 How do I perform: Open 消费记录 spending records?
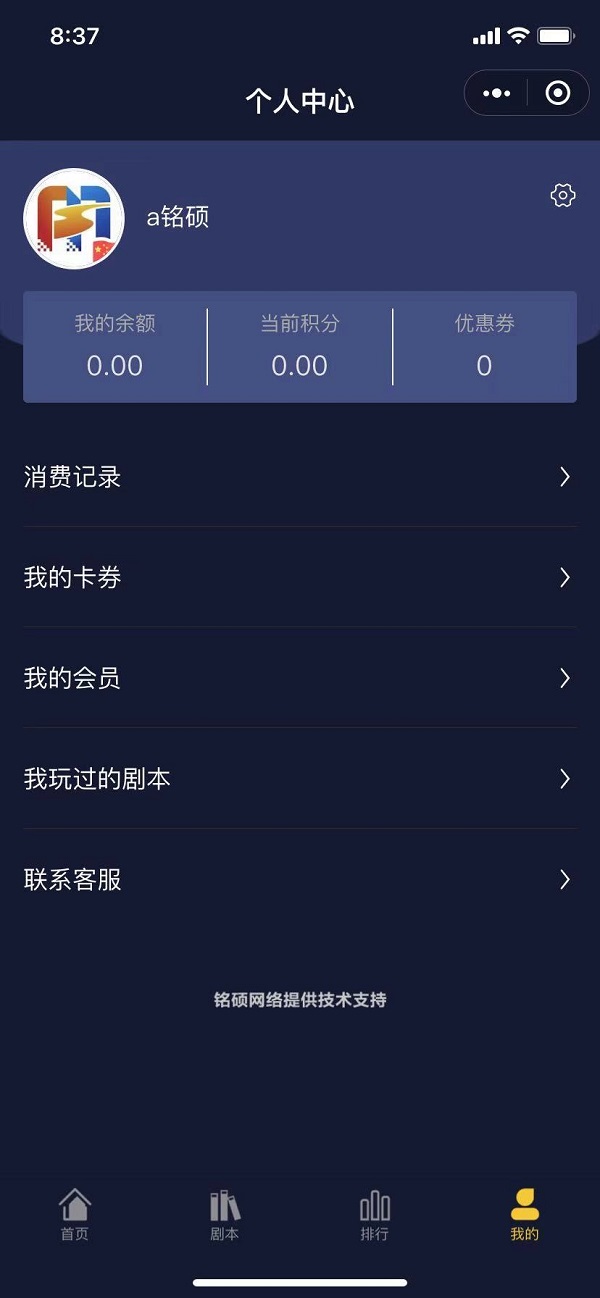[x=299, y=477]
